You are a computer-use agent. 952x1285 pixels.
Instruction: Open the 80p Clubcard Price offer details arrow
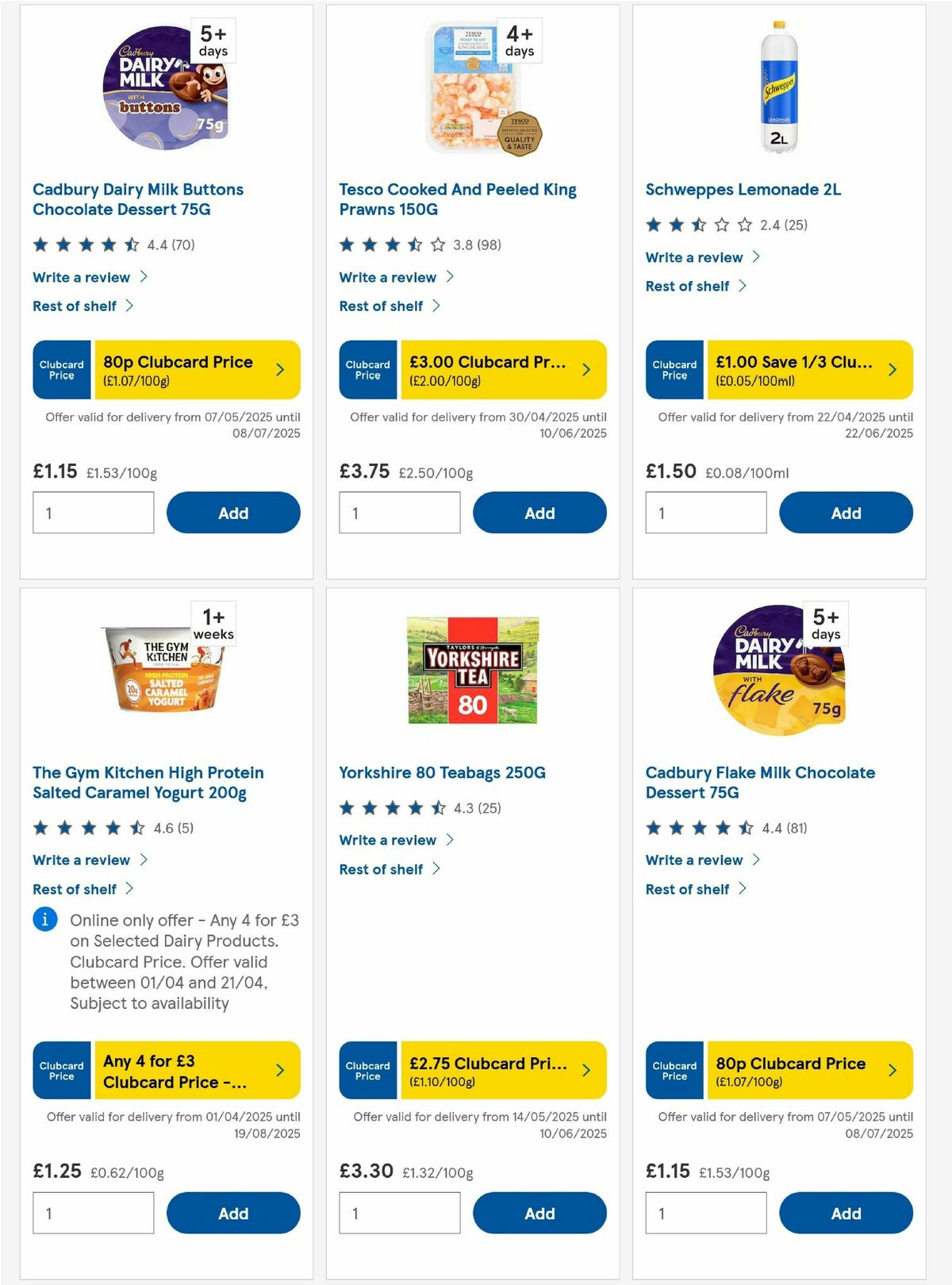click(x=279, y=369)
